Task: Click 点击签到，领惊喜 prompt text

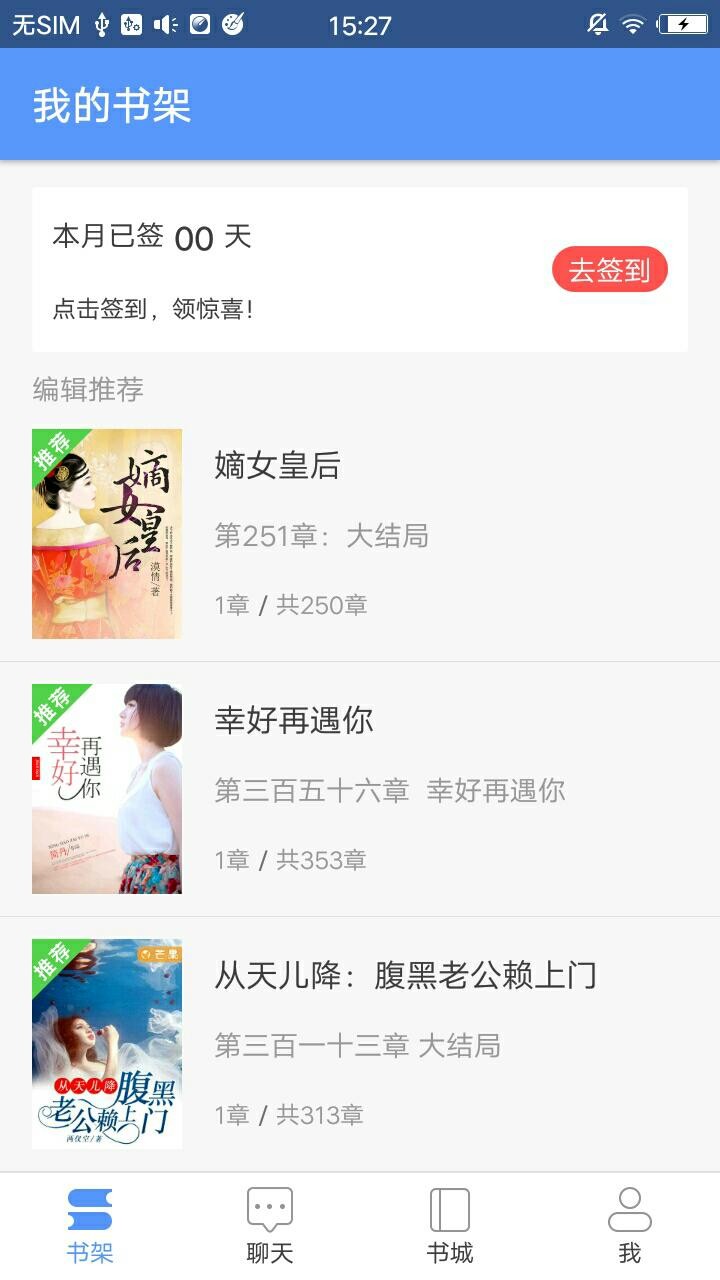Action: [x=153, y=310]
